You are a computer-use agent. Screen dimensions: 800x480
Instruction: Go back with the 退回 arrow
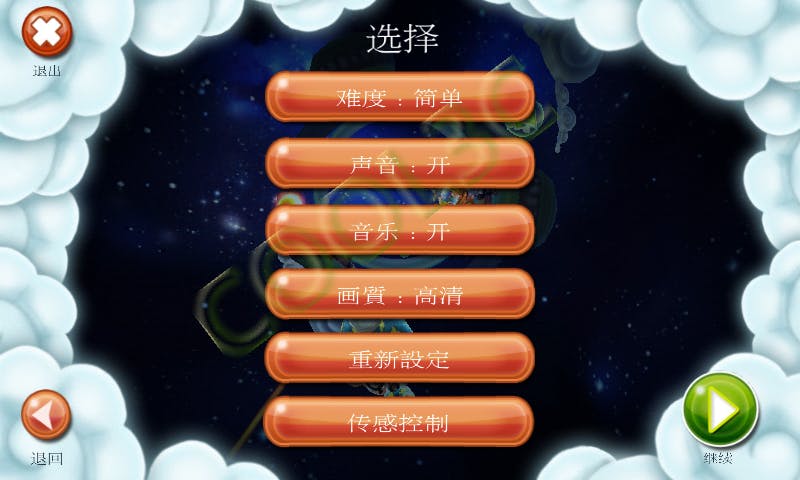pyautogui.click(x=46, y=415)
